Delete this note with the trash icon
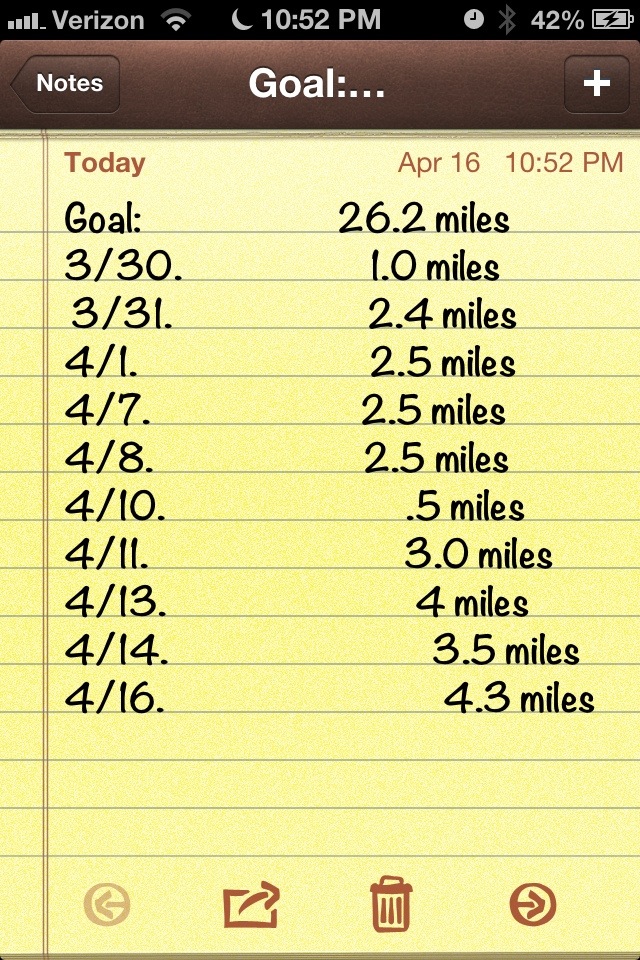The height and width of the screenshot is (960, 640). pyautogui.click(x=391, y=905)
